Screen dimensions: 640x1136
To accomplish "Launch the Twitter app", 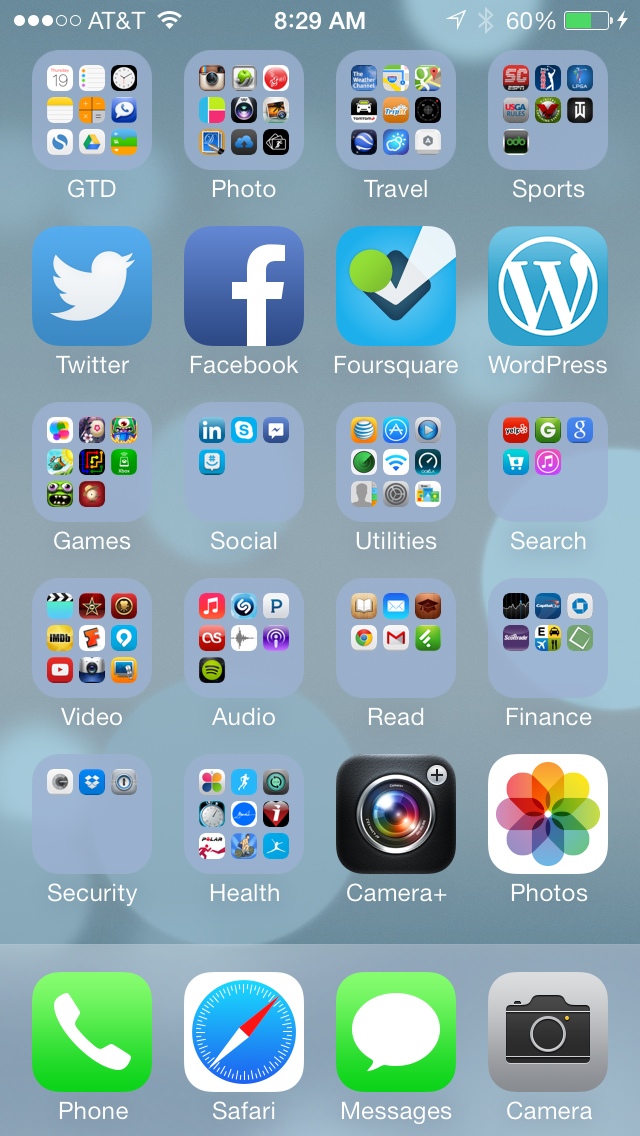I will [92, 286].
